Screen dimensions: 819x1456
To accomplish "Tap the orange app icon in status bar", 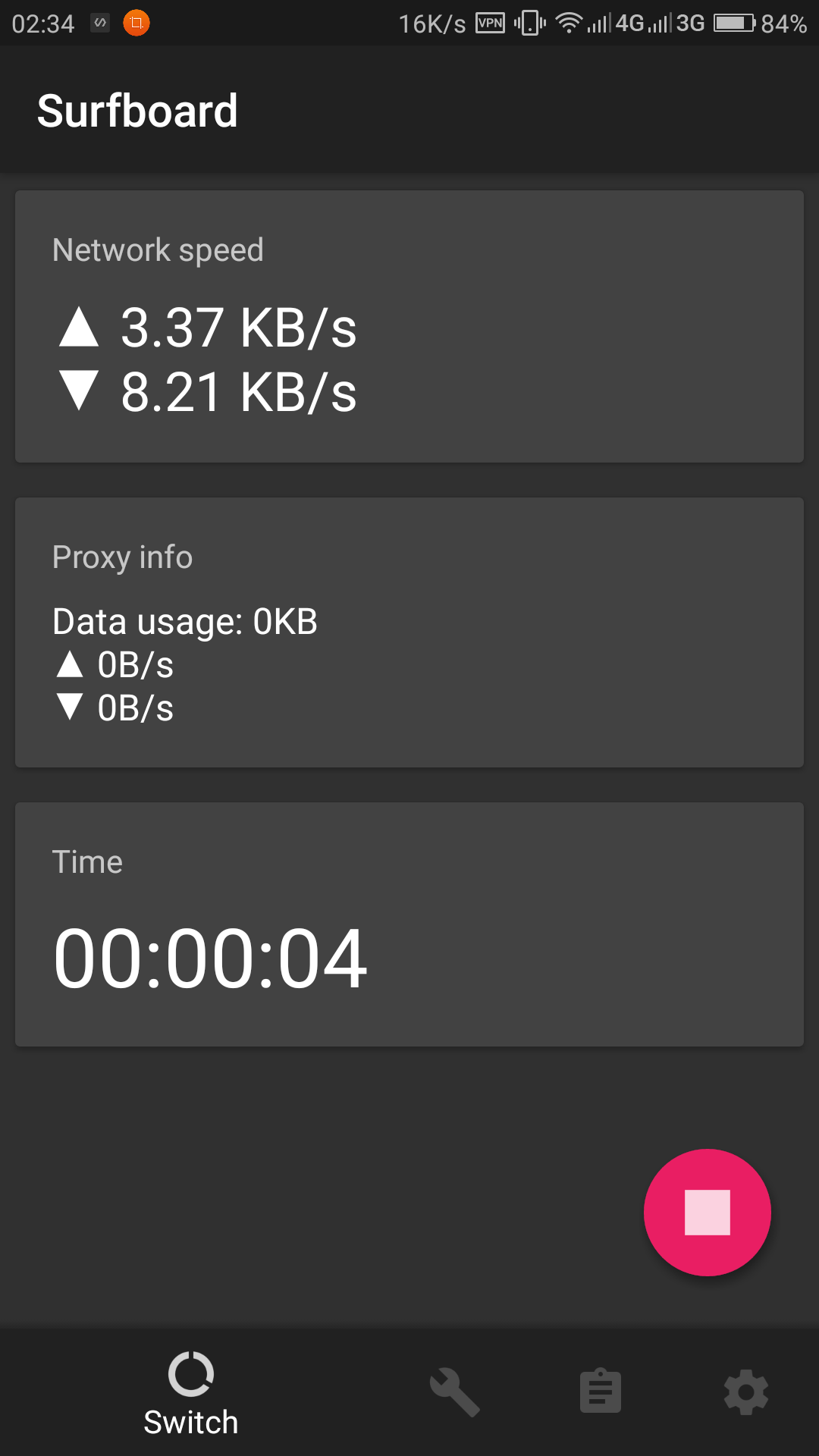I will (135, 23).
